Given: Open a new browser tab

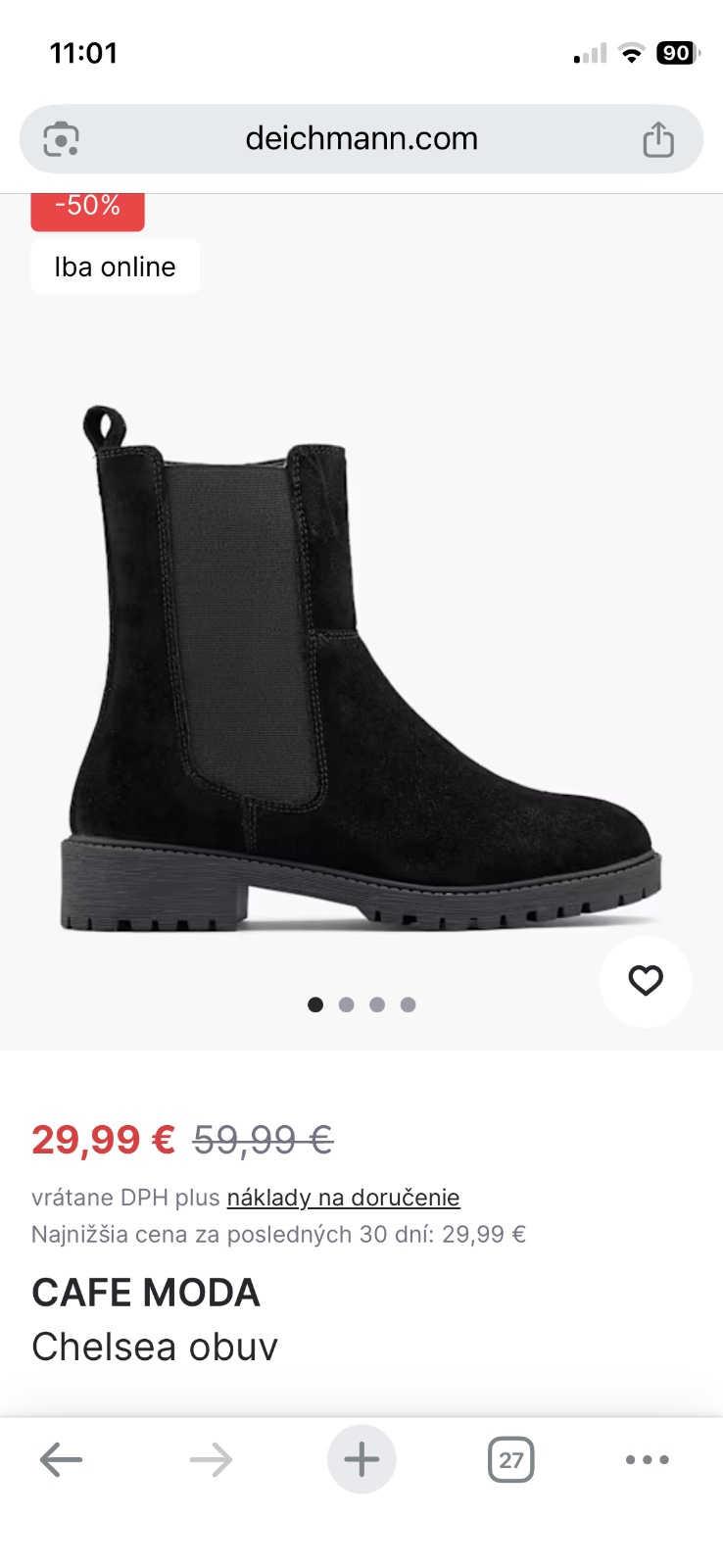Looking at the screenshot, I should coord(361,1459).
